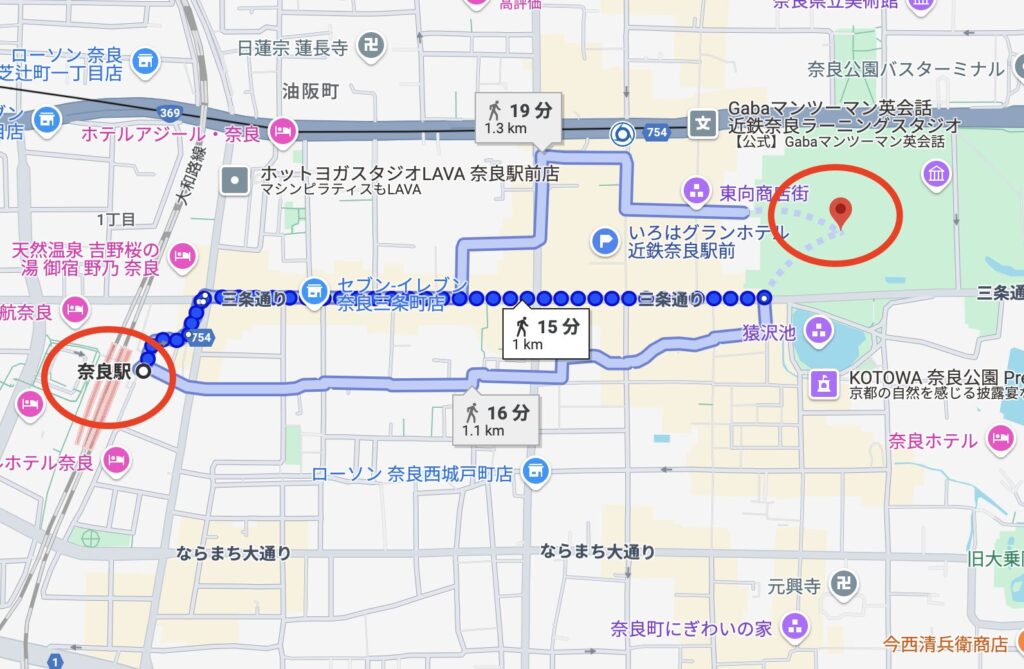Open KOTOWA 奈良公園 place marker

[825, 381]
